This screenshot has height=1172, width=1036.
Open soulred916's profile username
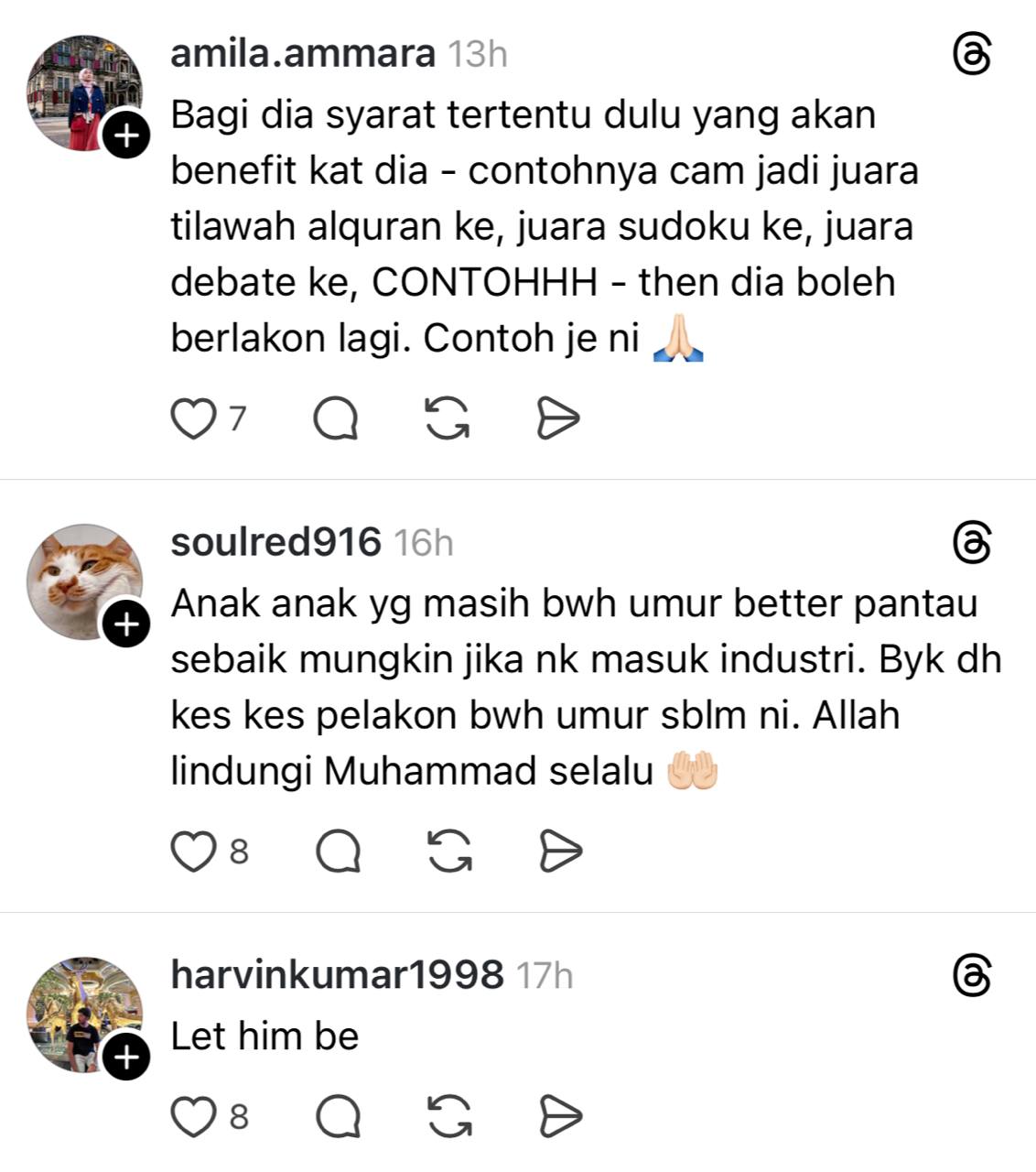click(x=275, y=542)
